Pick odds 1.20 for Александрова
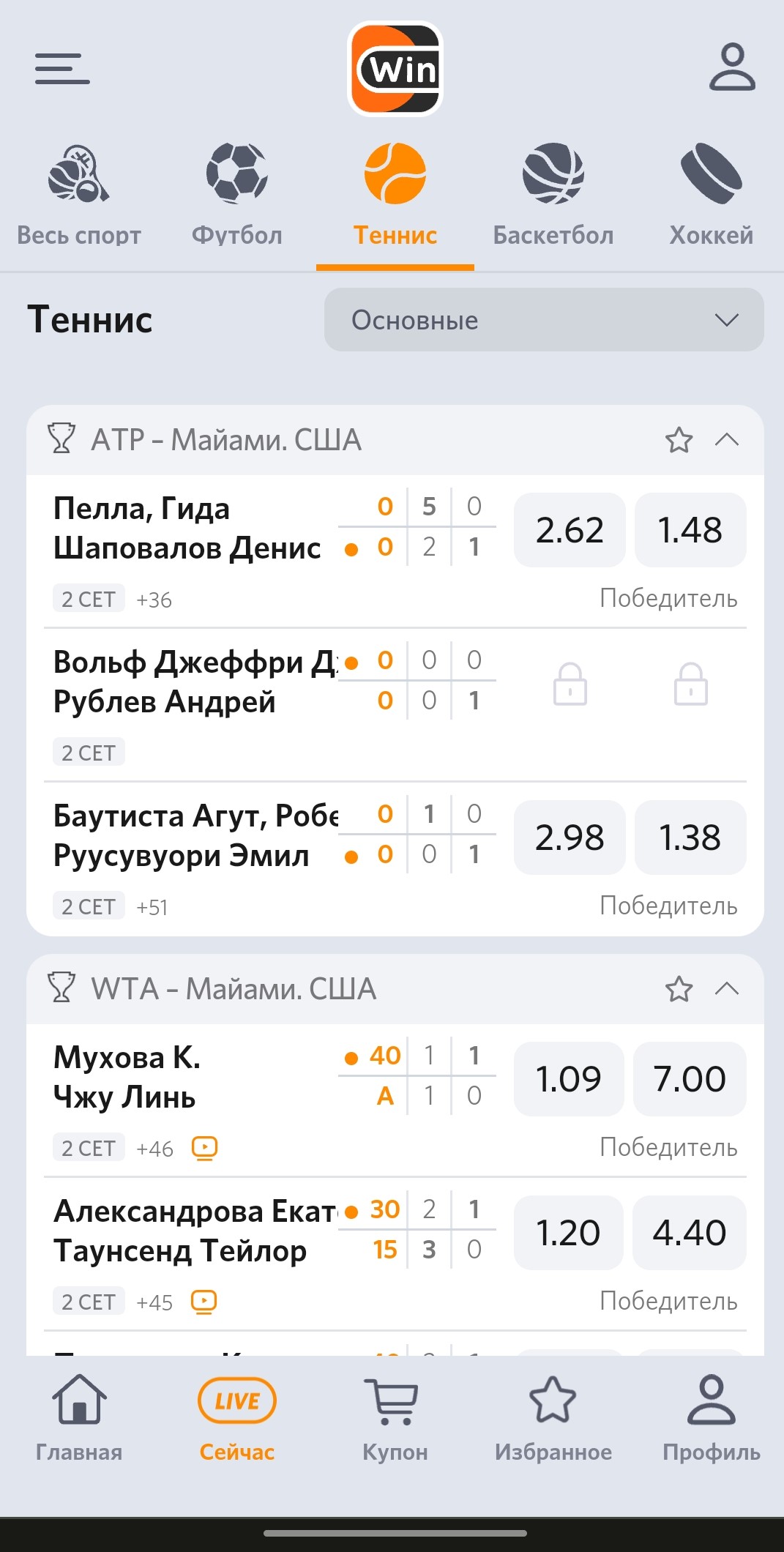Viewport: 784px width, 1552px height. [x=568, y=1233]
